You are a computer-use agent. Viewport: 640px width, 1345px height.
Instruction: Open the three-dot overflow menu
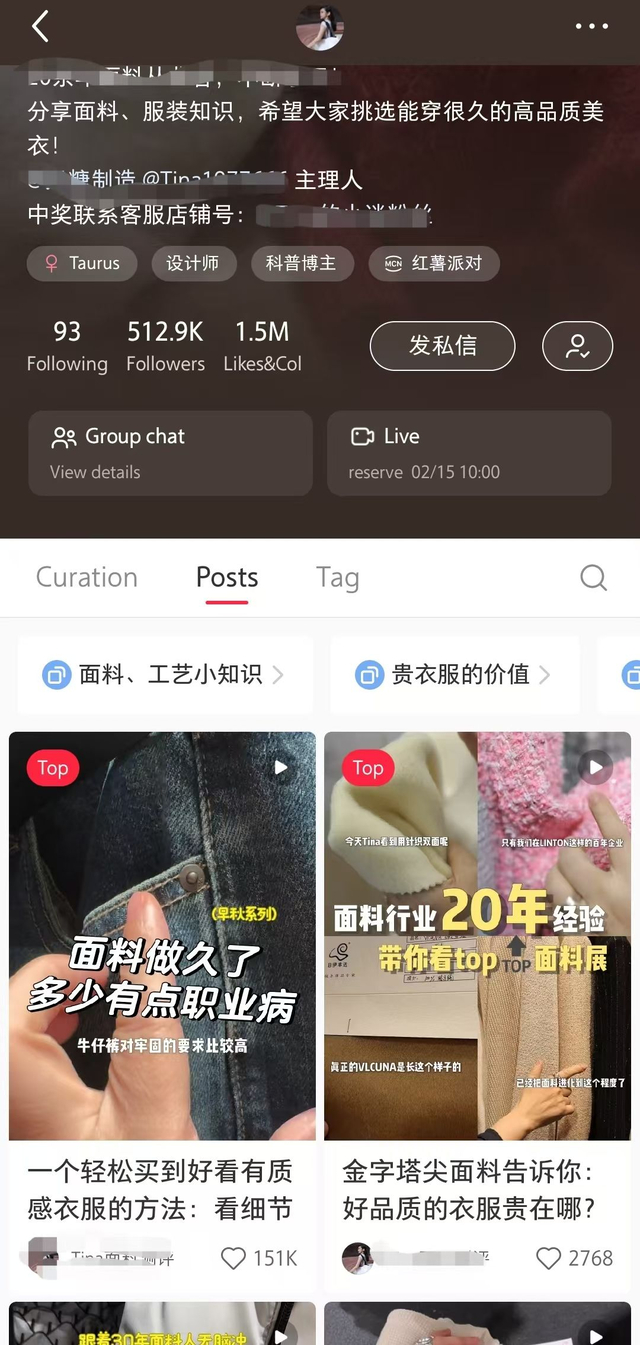coord(591,27)
